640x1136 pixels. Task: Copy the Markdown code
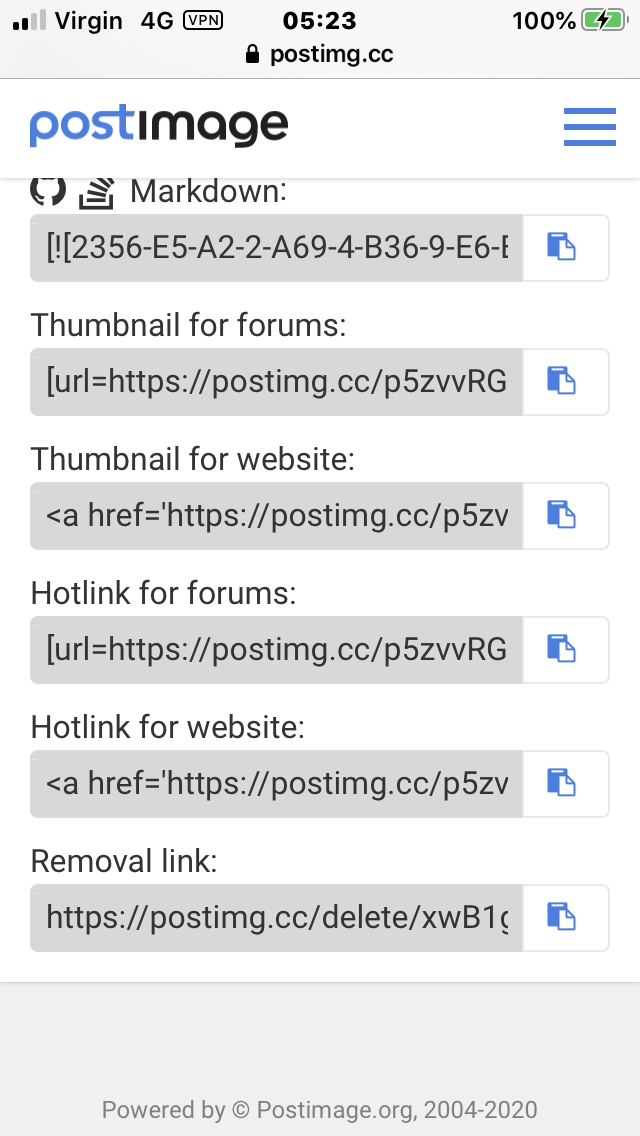click(565, 248)
